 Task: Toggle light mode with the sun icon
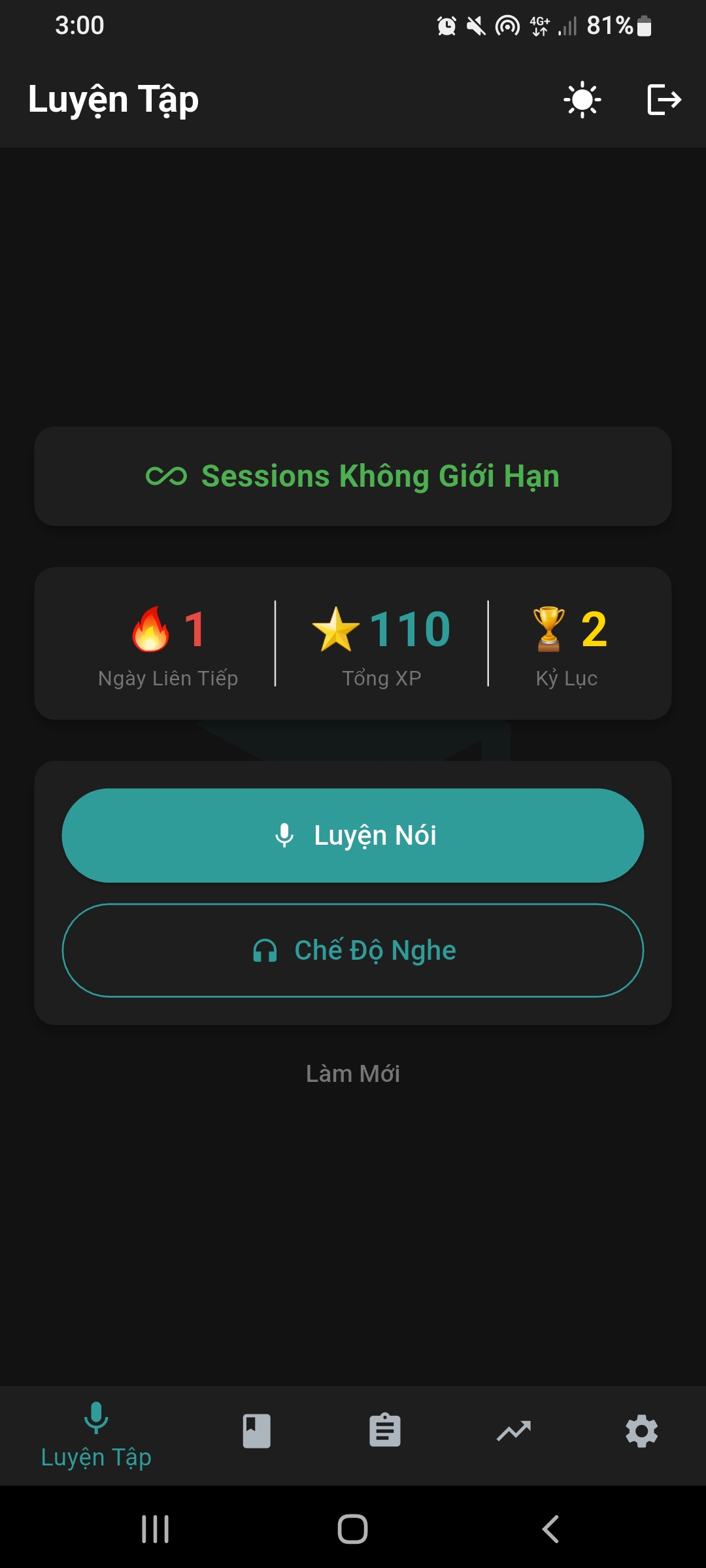click(580, 99)
